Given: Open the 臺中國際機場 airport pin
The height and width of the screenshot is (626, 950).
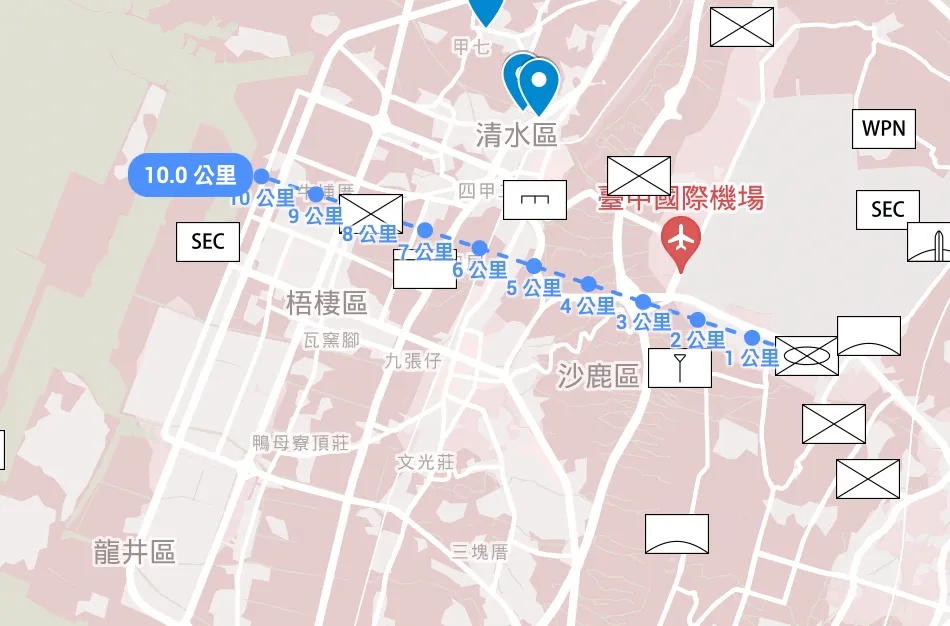Looking at the screenshot, I should tap(682, 243).
